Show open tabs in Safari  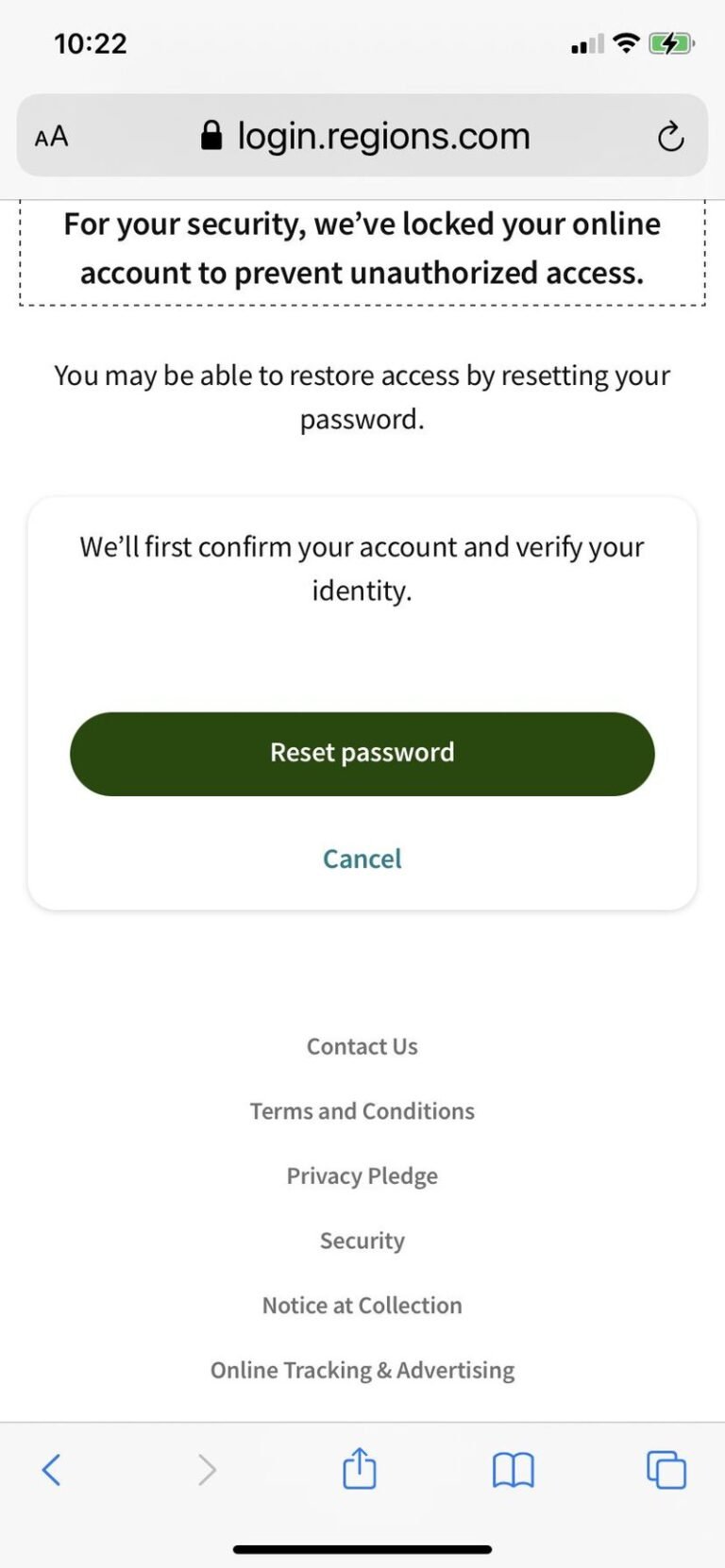(x=666, y=1470)
